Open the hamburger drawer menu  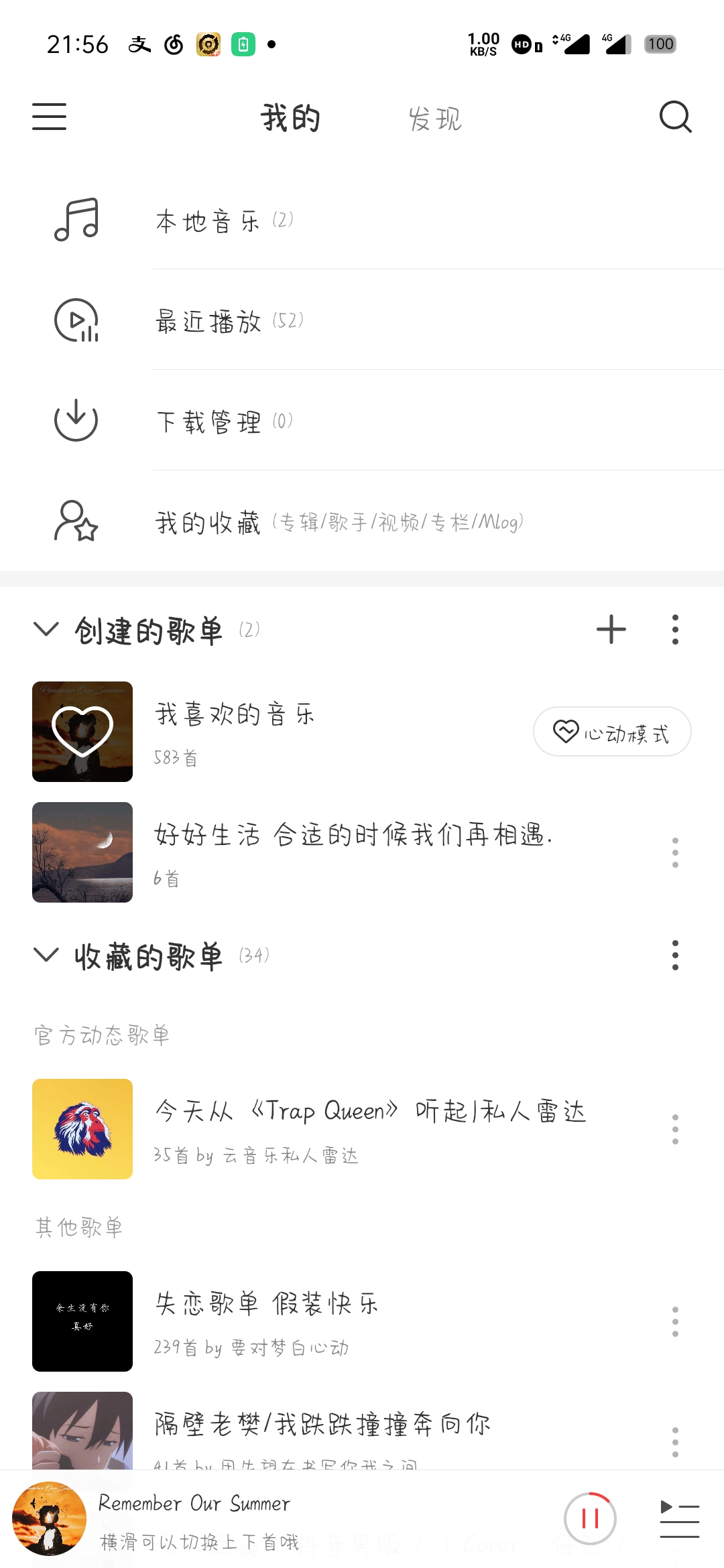pos(50,117)
